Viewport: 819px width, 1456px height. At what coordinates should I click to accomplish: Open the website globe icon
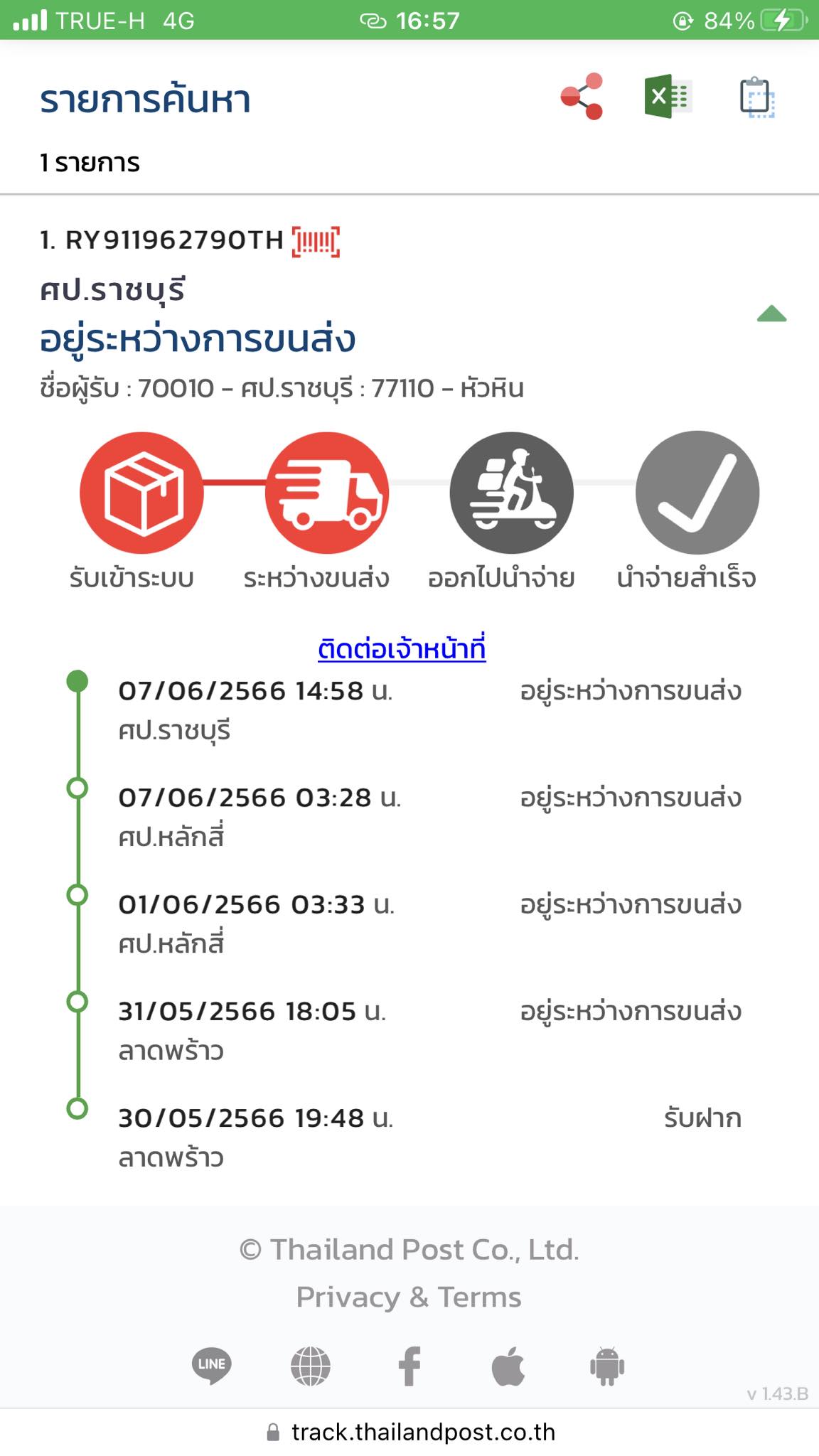pyautogui.click(x=311, y=1366)
